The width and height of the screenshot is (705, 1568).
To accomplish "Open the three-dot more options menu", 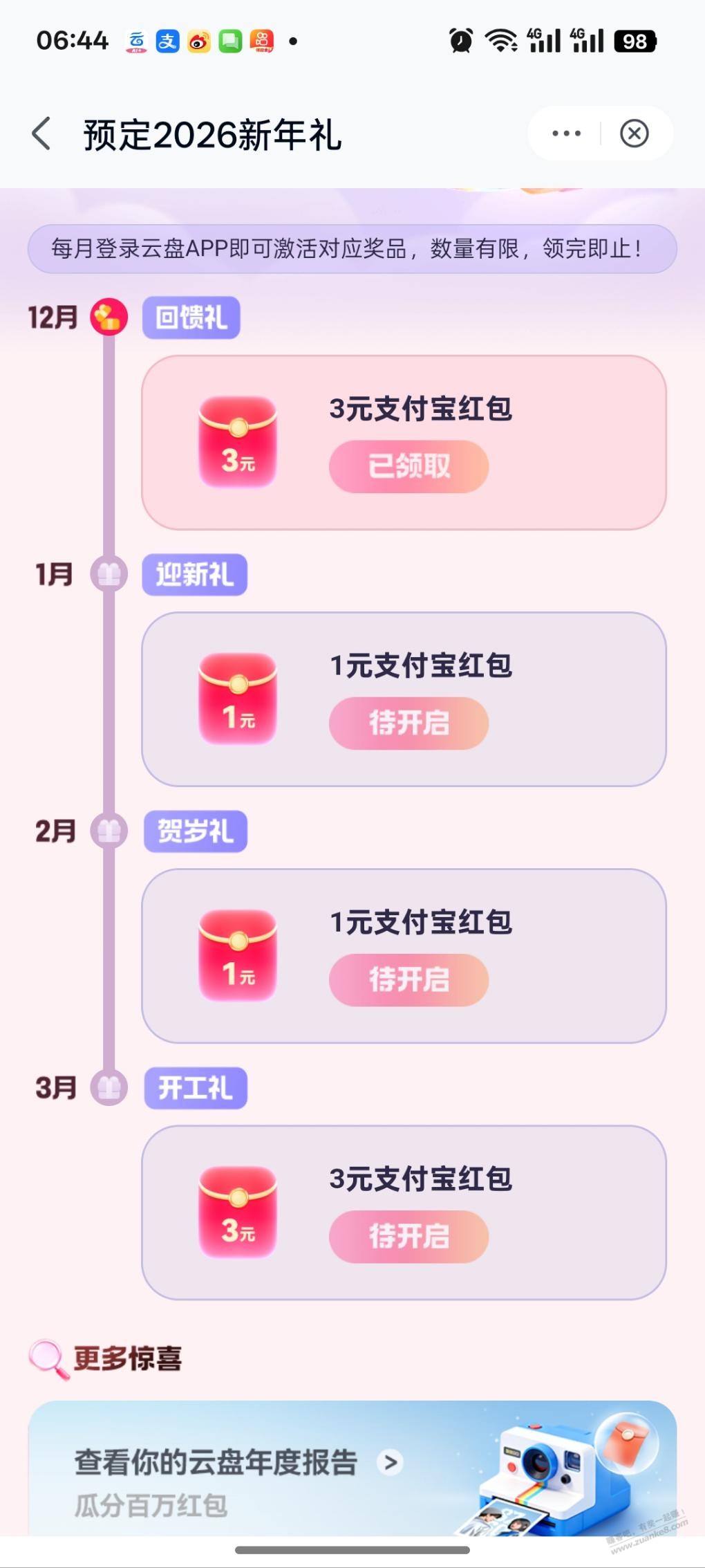I will pos(566,133).
